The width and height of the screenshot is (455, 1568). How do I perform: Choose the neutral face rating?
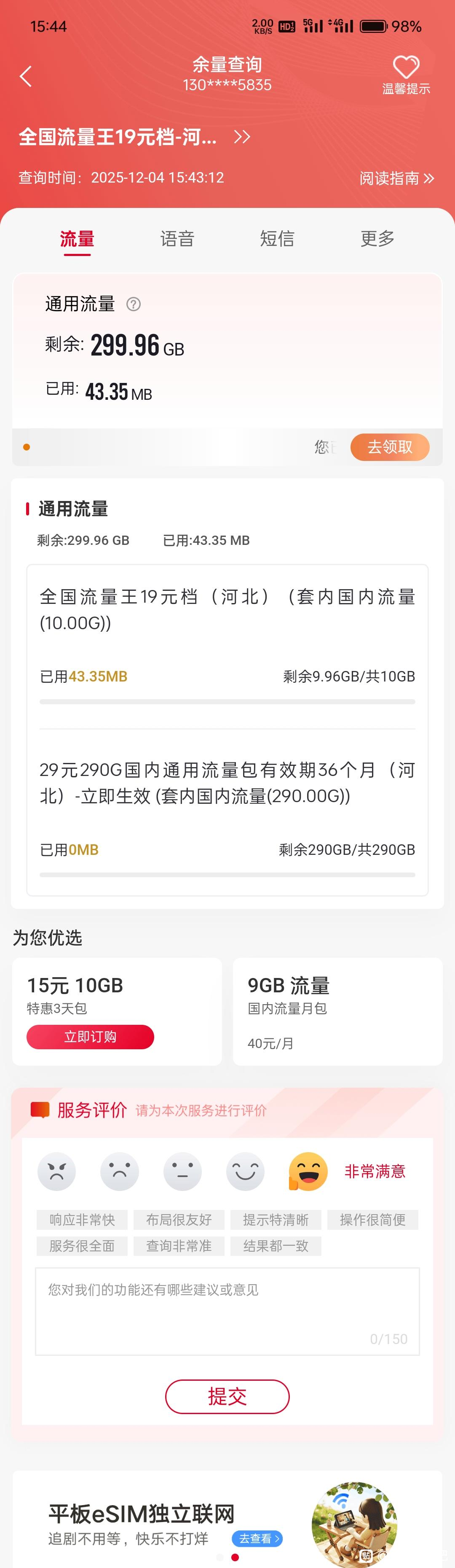[x=182, y=1171]
